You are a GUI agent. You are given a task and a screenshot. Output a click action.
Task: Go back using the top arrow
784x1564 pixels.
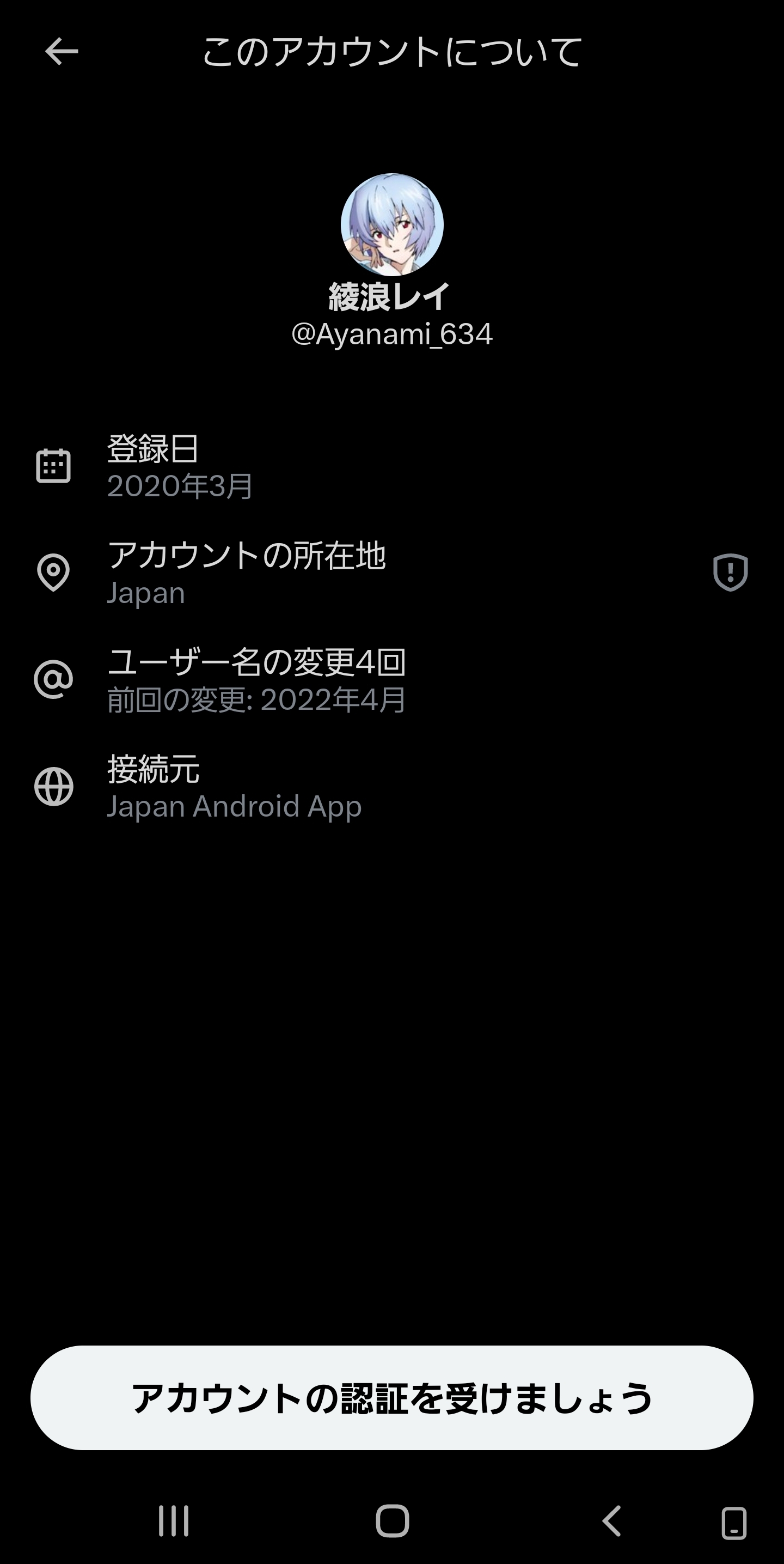62,51
